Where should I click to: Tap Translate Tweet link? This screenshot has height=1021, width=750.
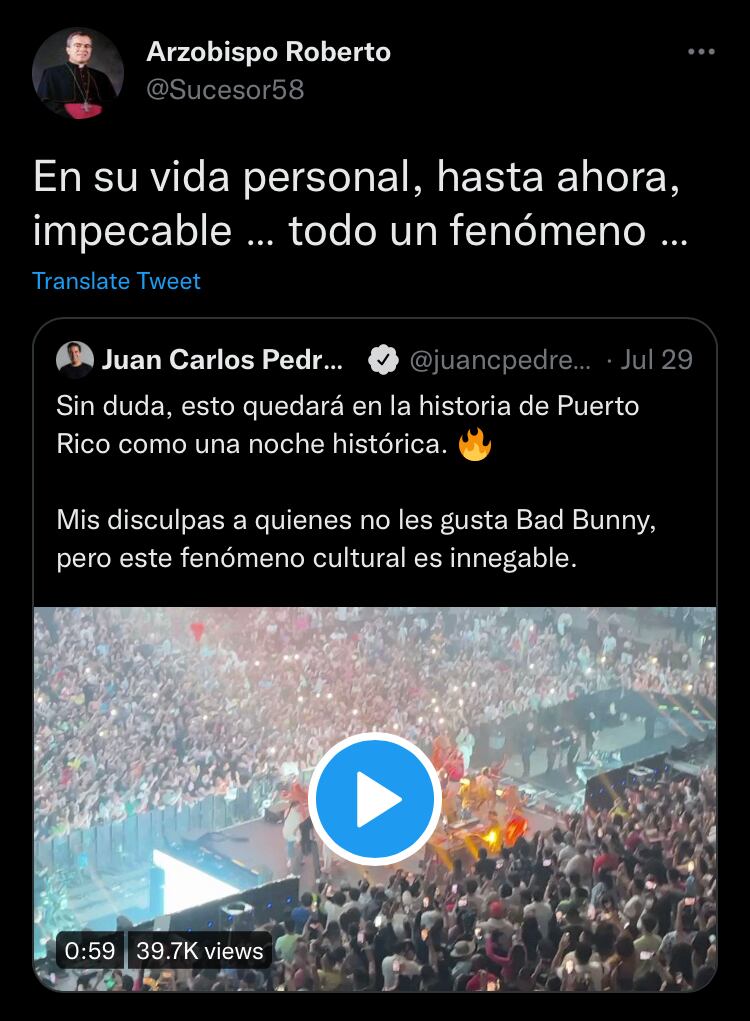tap(116, 281)
